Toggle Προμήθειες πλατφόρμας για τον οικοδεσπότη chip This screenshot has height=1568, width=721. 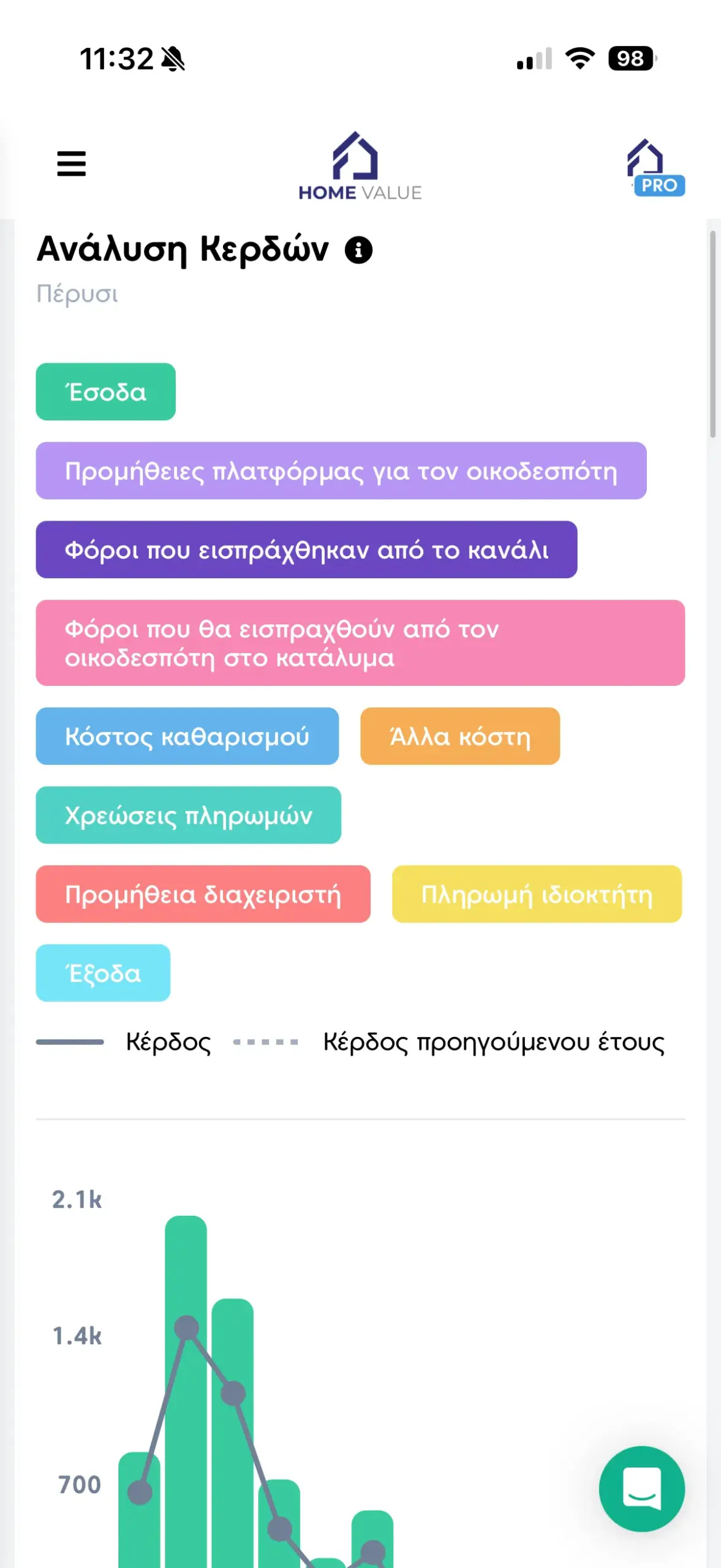(x=341, y=471)
